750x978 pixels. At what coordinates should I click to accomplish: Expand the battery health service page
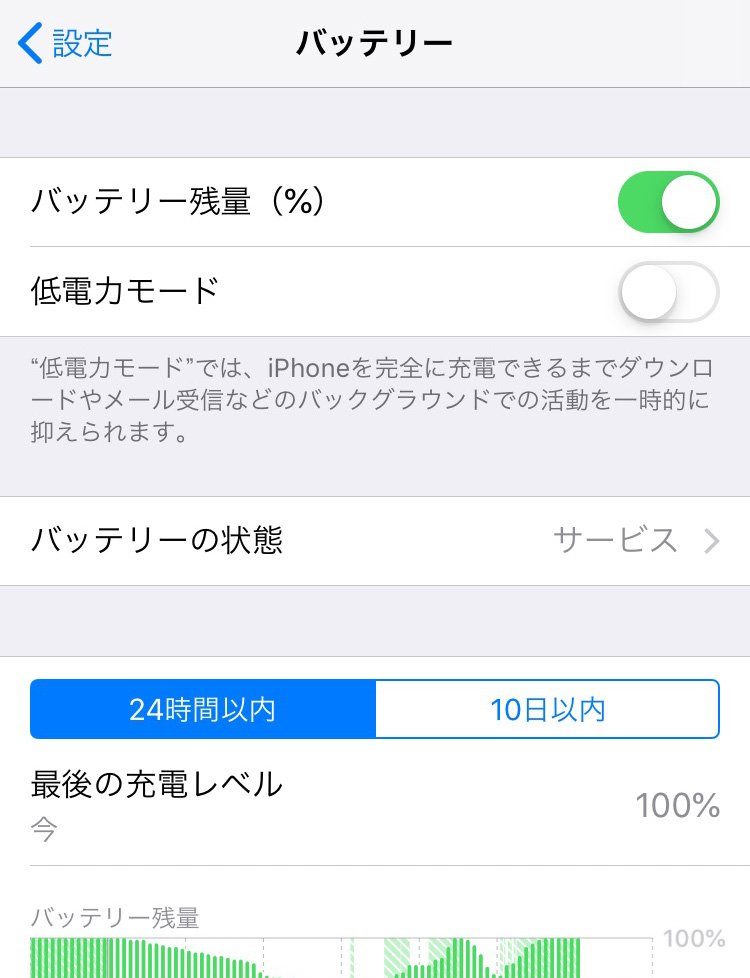[x=375, y=541]
